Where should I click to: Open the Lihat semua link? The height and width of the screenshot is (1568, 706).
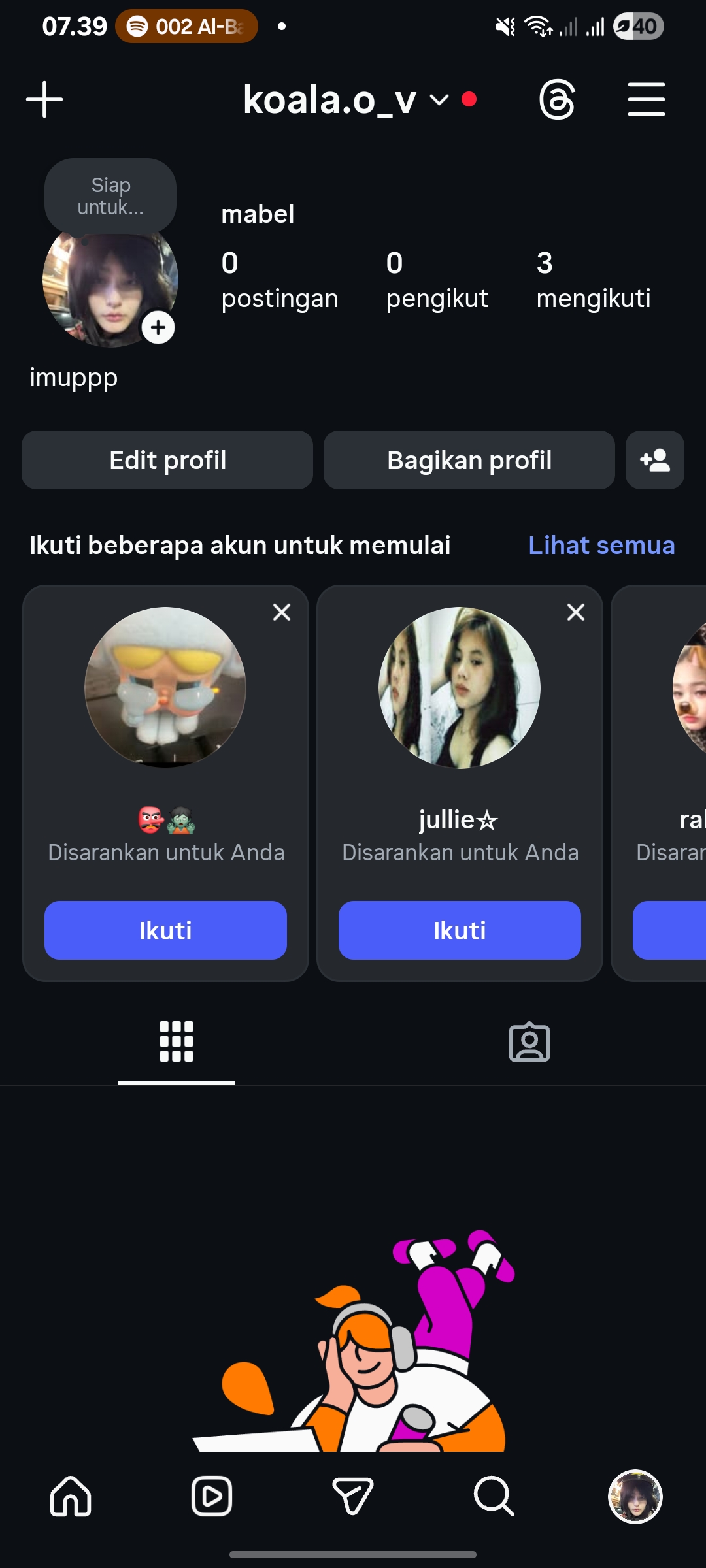[601, 545]
